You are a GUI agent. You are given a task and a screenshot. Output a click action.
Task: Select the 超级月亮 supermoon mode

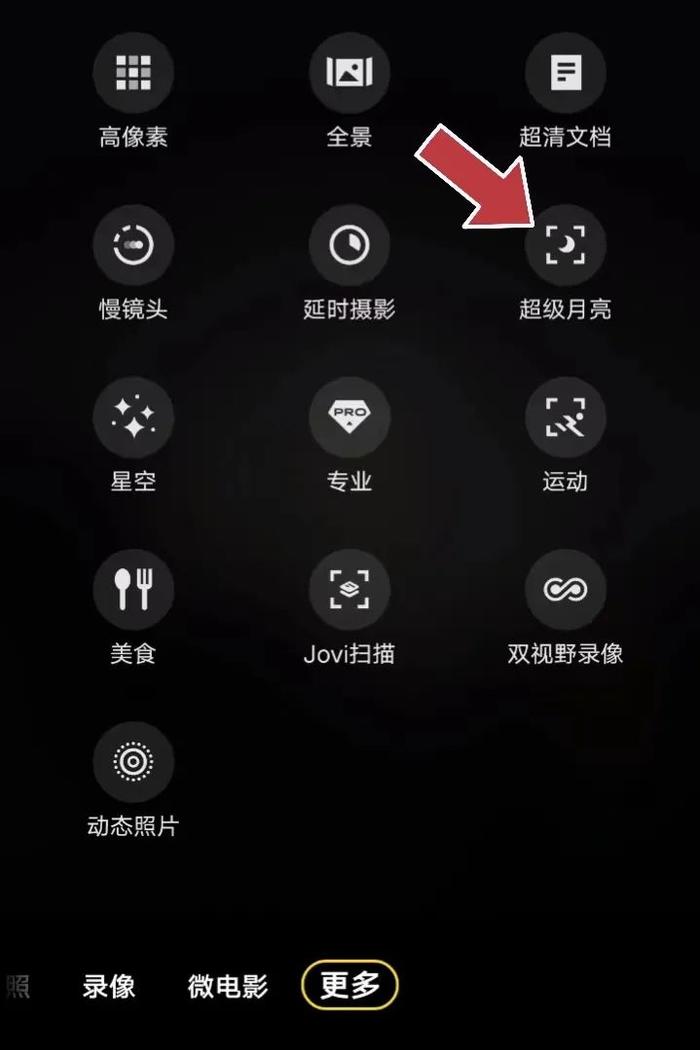pos(565,246)
